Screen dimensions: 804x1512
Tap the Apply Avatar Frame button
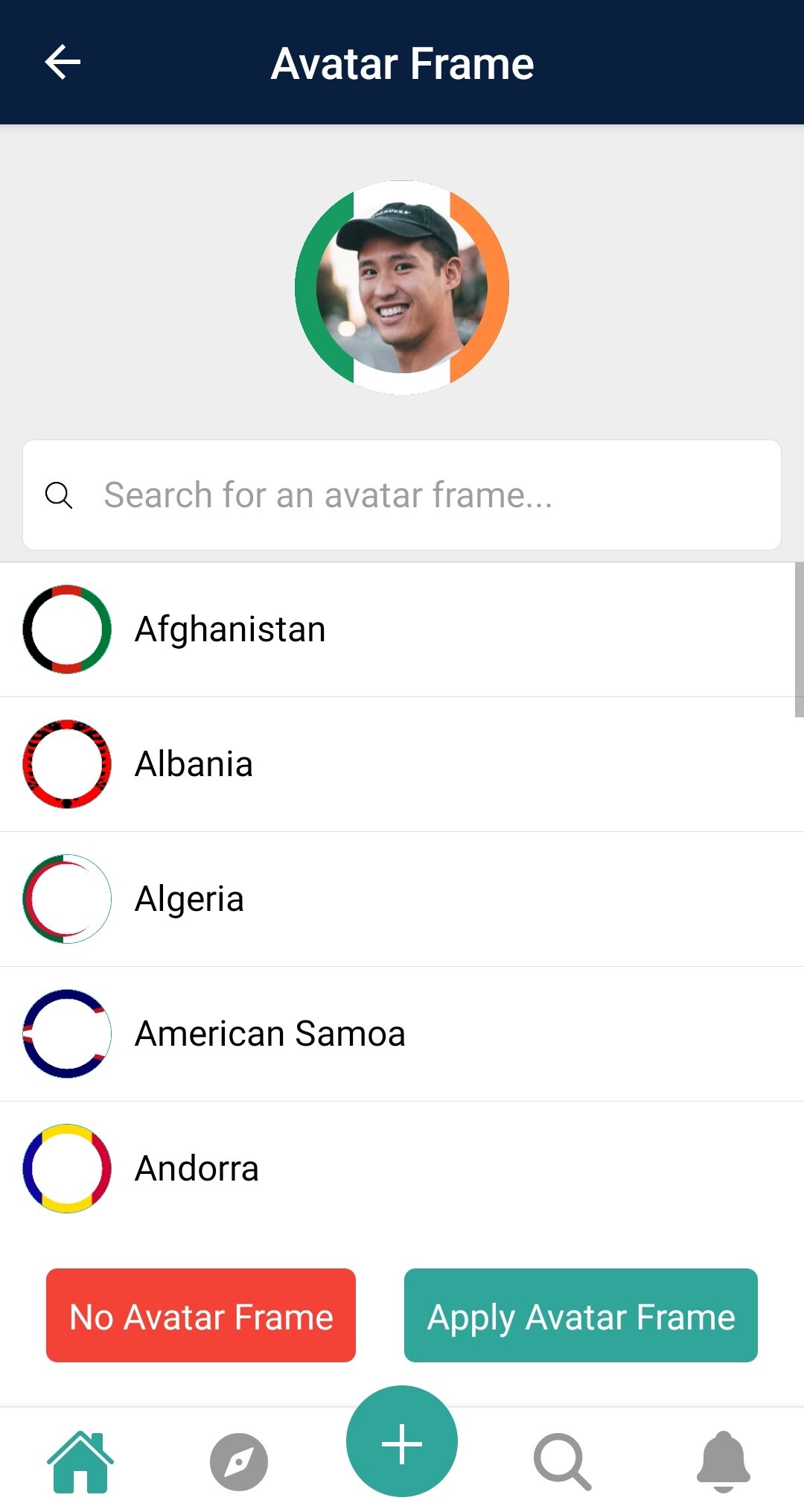pyautogui.click(x=580, y=1316)
